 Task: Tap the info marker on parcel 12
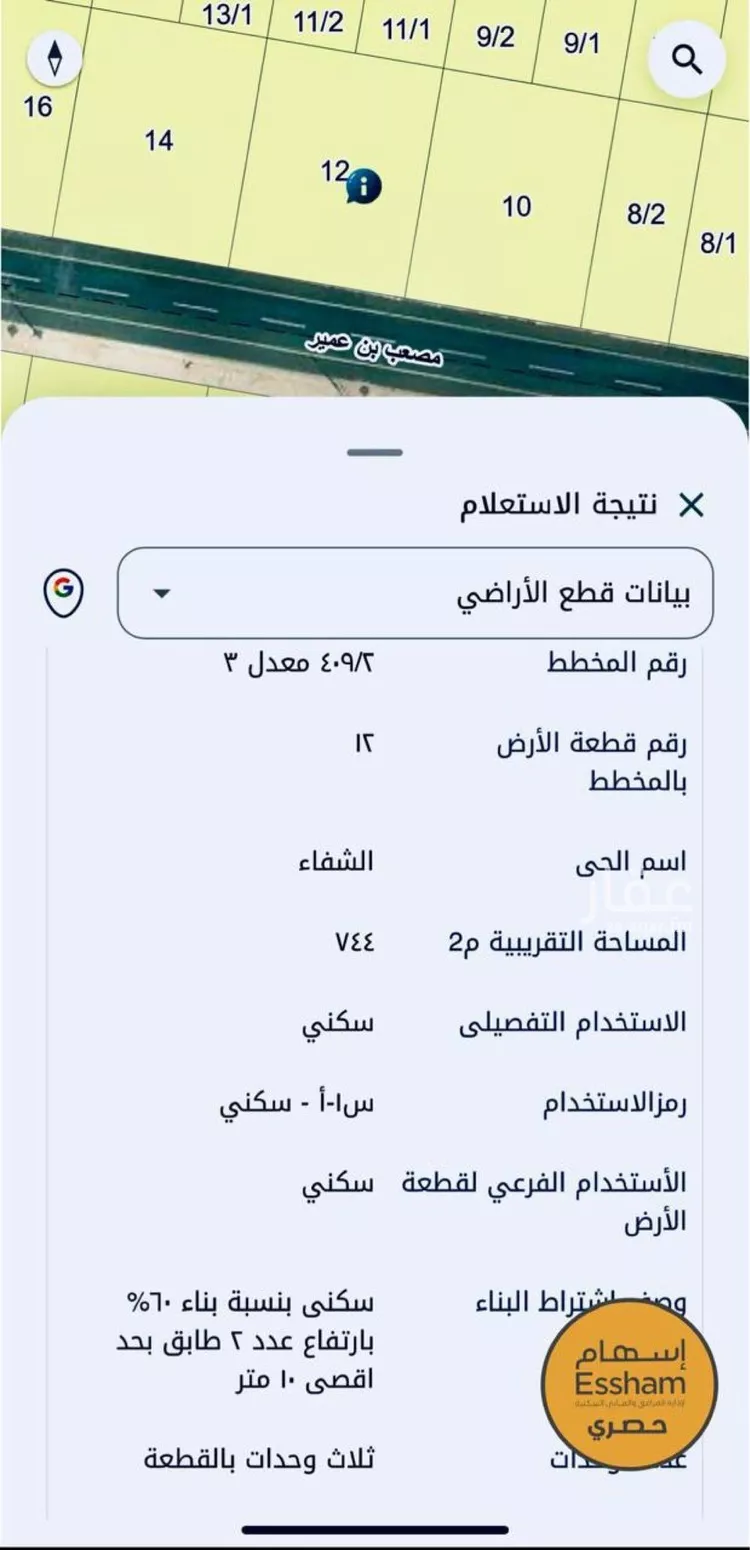362,186
